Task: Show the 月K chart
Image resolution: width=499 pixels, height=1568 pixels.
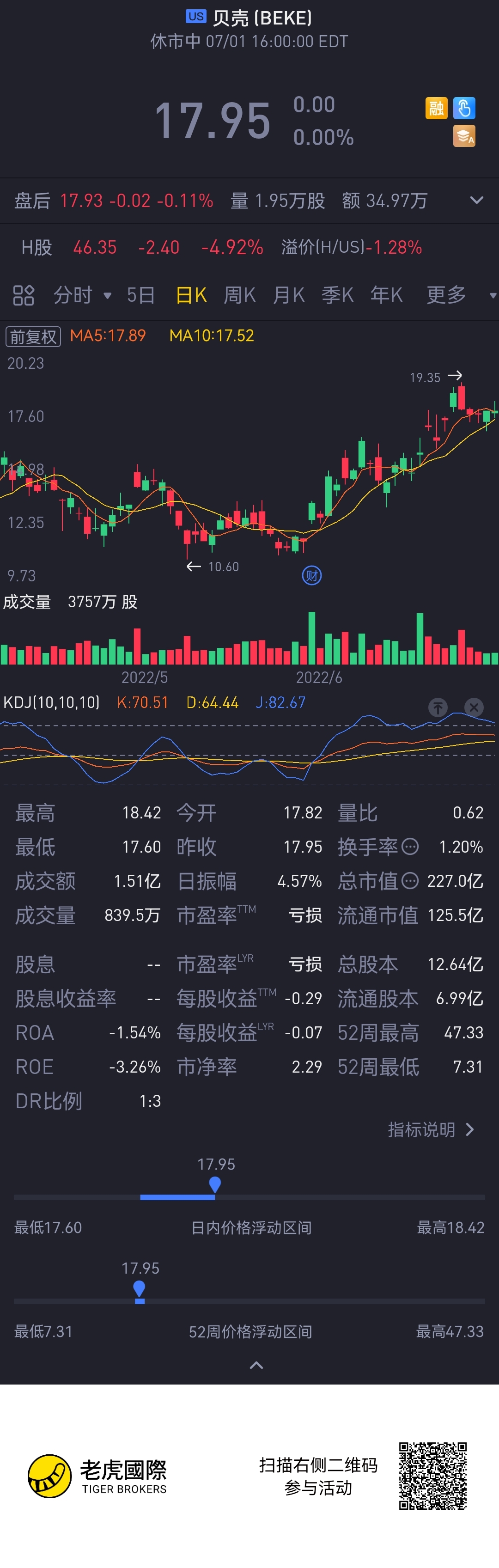Action: [x=288, y=295]
